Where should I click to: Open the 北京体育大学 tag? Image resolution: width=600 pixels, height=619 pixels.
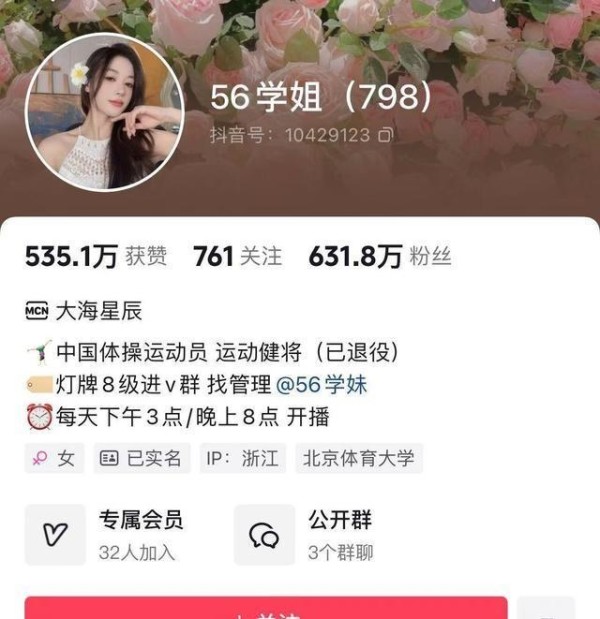(358, 458)
